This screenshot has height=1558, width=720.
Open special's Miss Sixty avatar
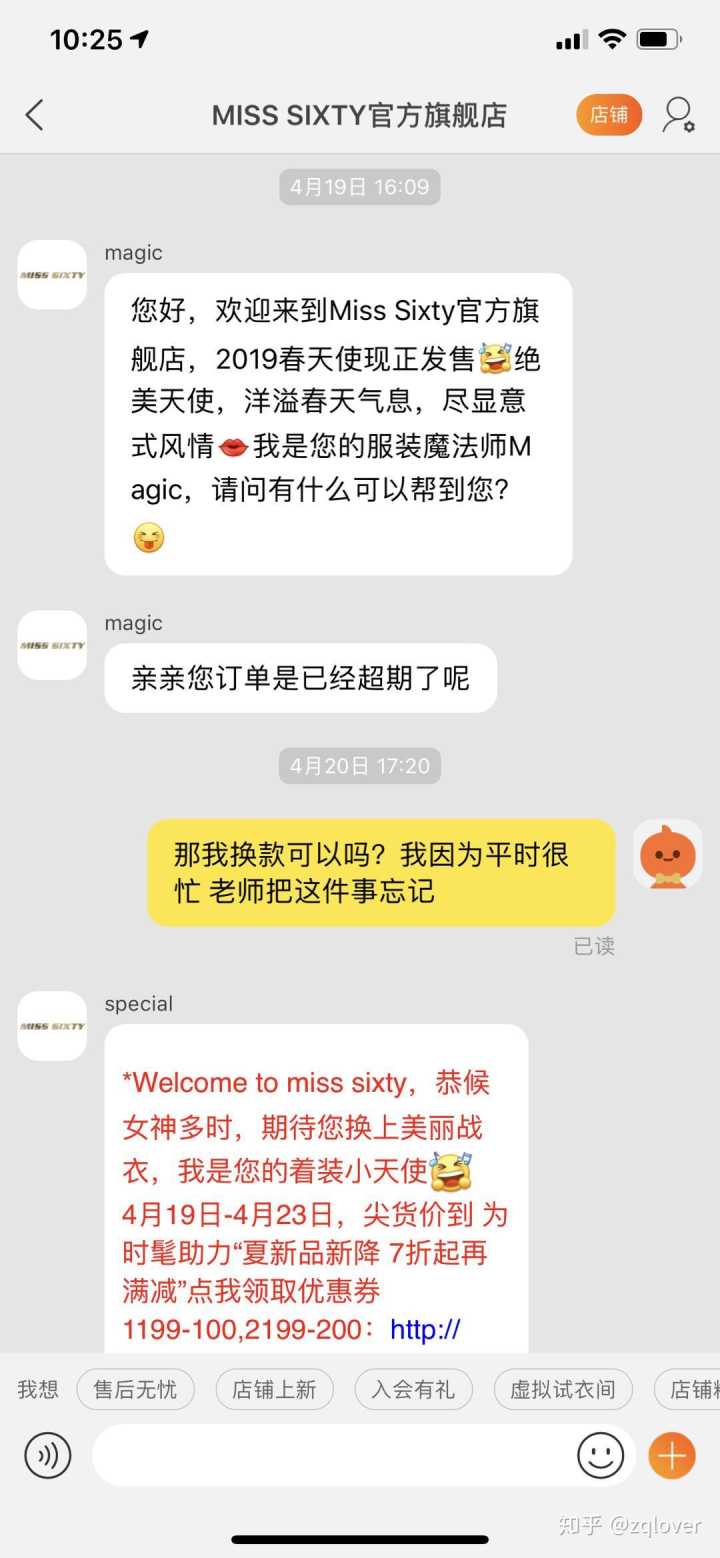52,1026
